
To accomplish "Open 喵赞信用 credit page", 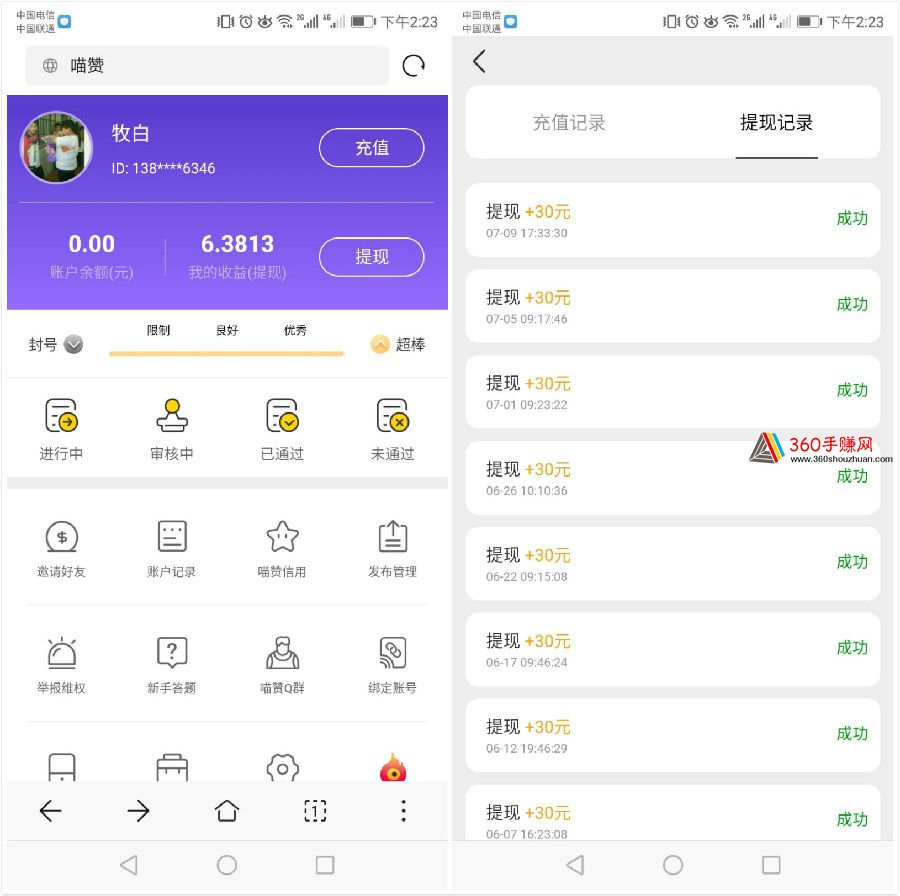I will point(282,548).
